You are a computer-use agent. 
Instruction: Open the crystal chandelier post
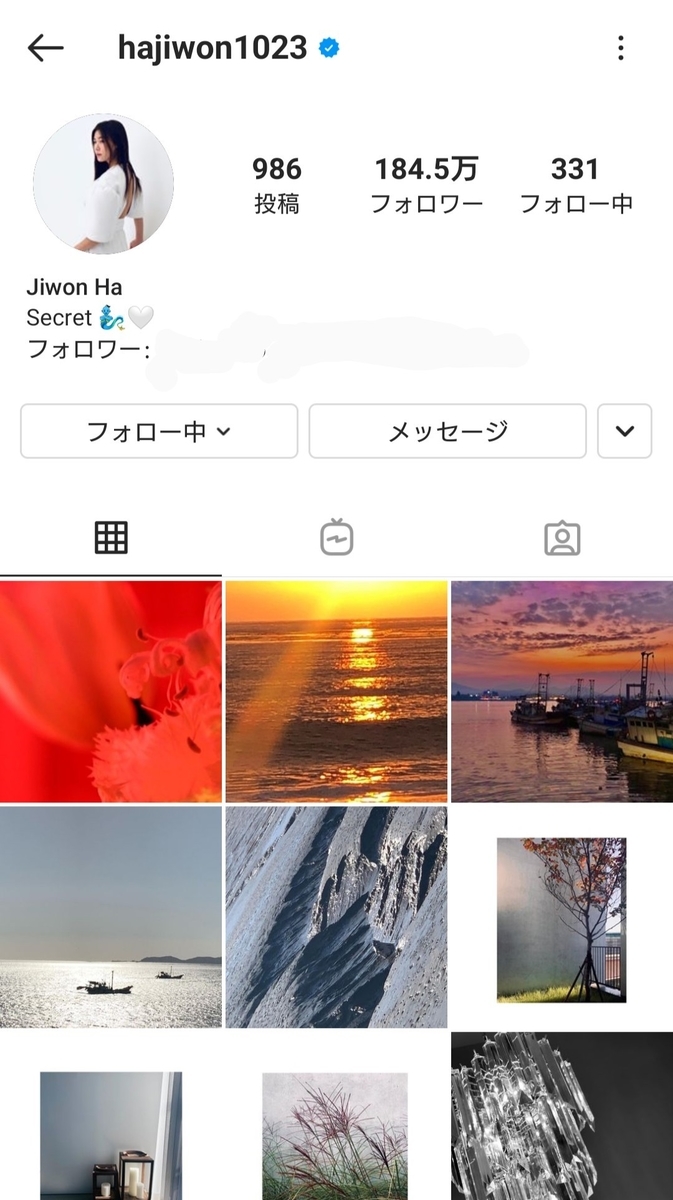click(562, 1117)
